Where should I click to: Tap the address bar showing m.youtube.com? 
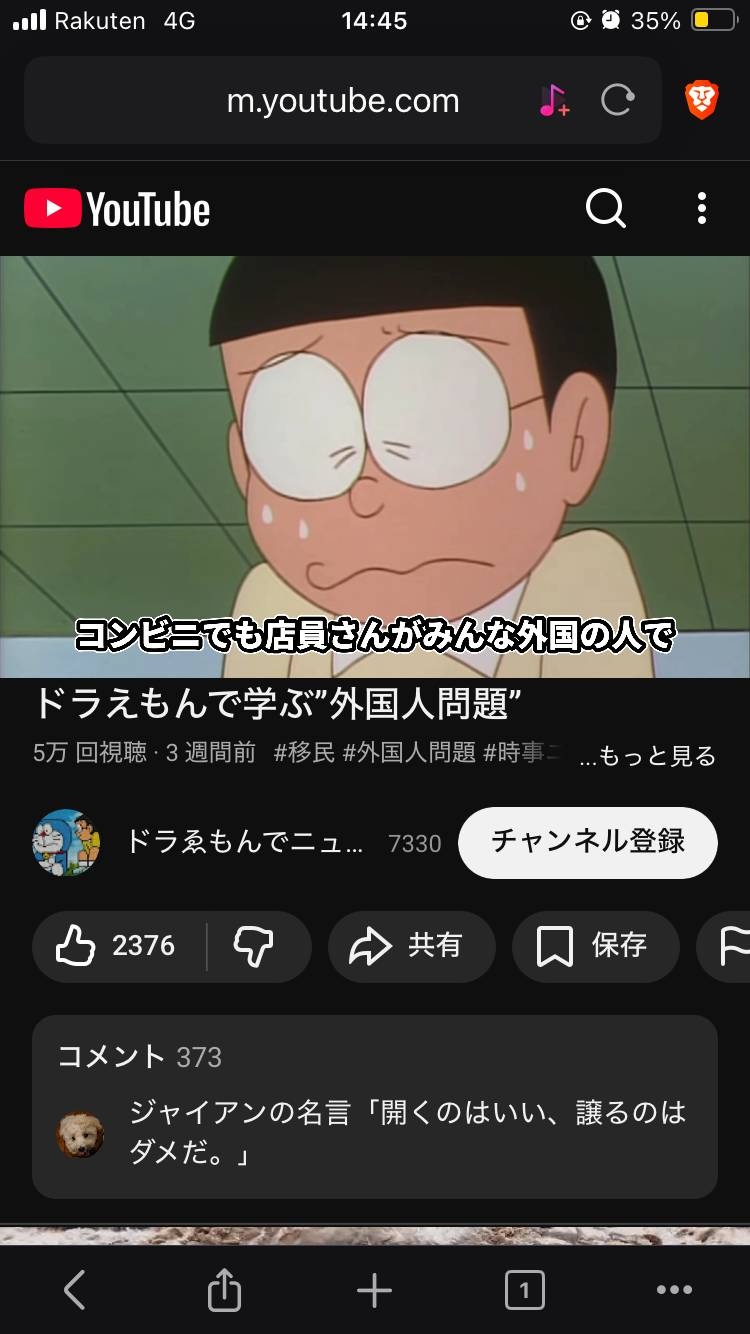click(342, 101)
